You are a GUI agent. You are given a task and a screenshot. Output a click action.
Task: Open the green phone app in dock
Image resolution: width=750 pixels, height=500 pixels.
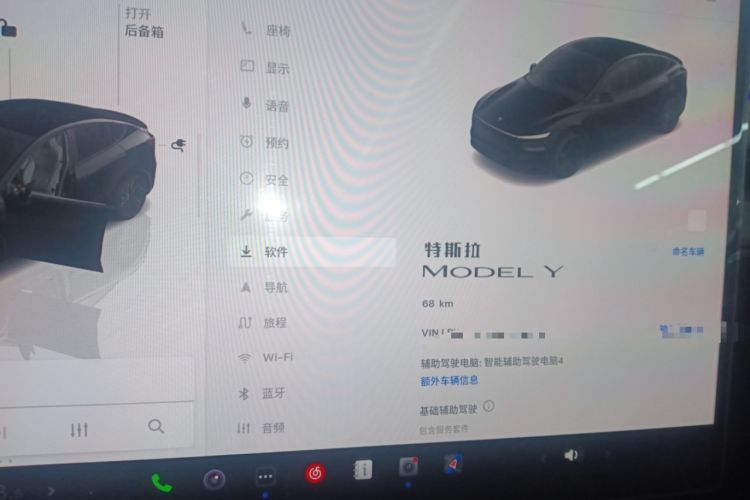[161, 482]
